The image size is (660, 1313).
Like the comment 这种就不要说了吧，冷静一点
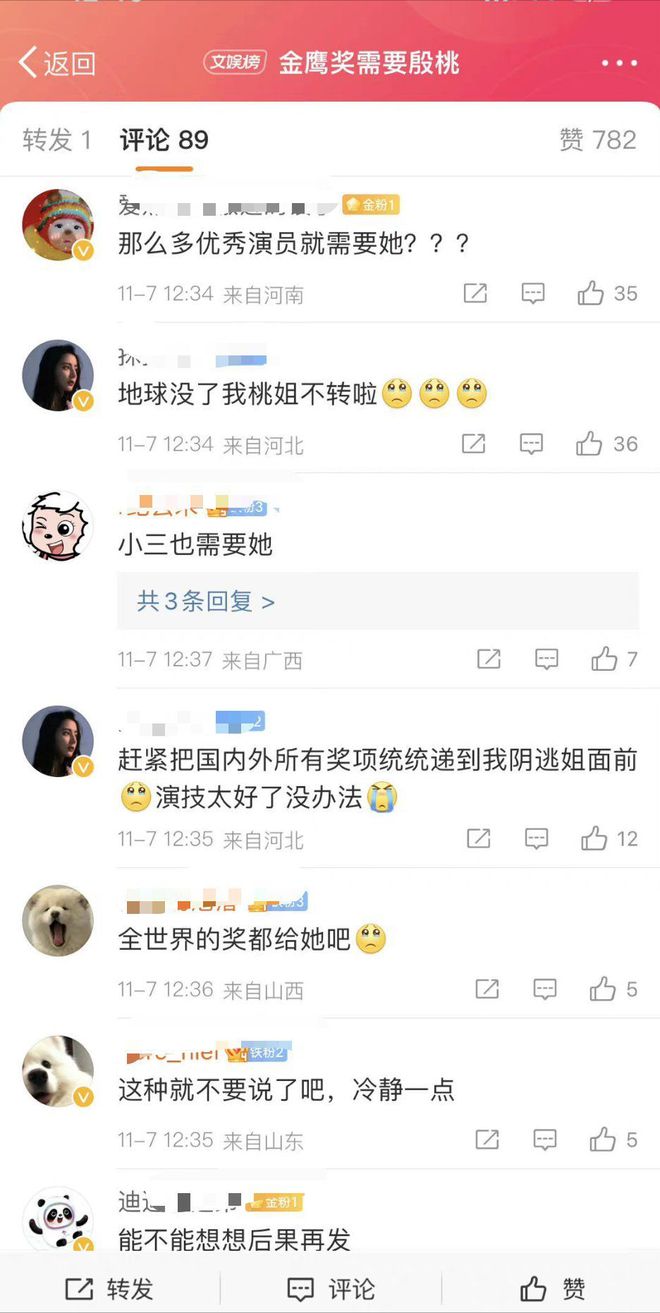click(602, 1139)
